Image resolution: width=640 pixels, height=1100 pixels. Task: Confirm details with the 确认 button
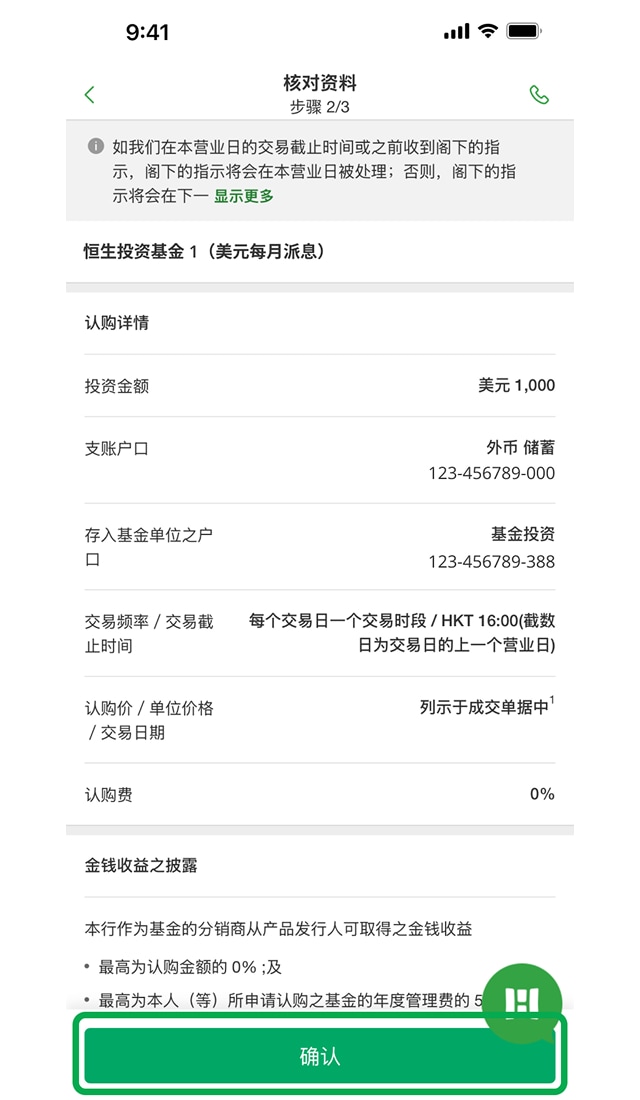pyautogui.click(x=320, y=1056)
